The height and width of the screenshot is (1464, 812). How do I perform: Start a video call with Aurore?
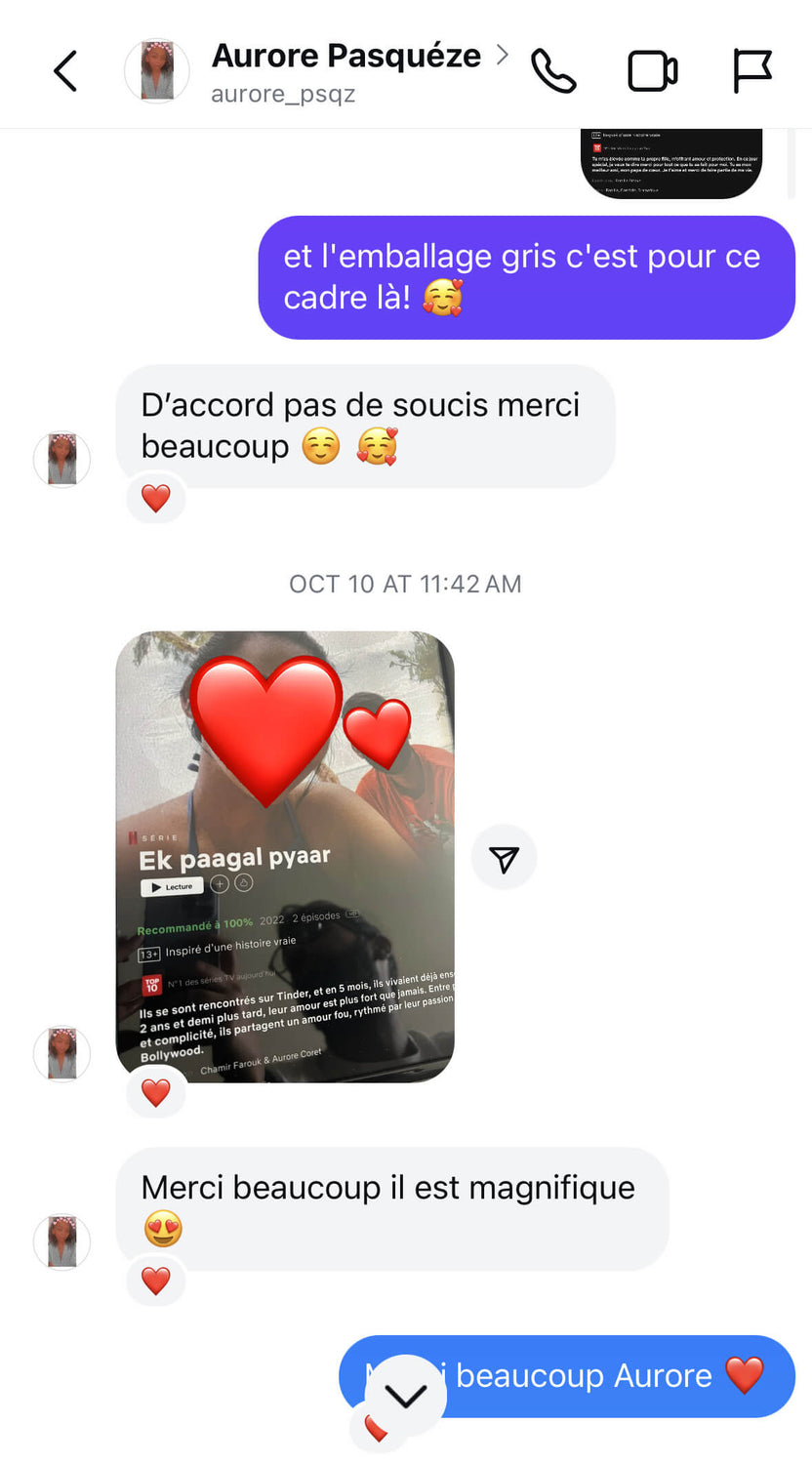coord(652,71)
